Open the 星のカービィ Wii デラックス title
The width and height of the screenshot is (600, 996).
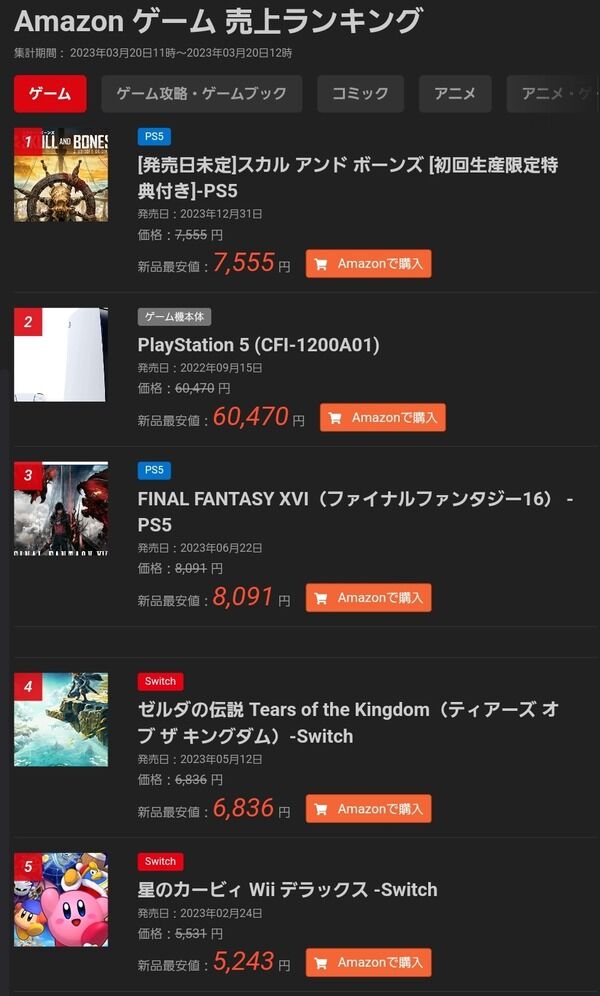pyautogui.click(x=288, y=889)
